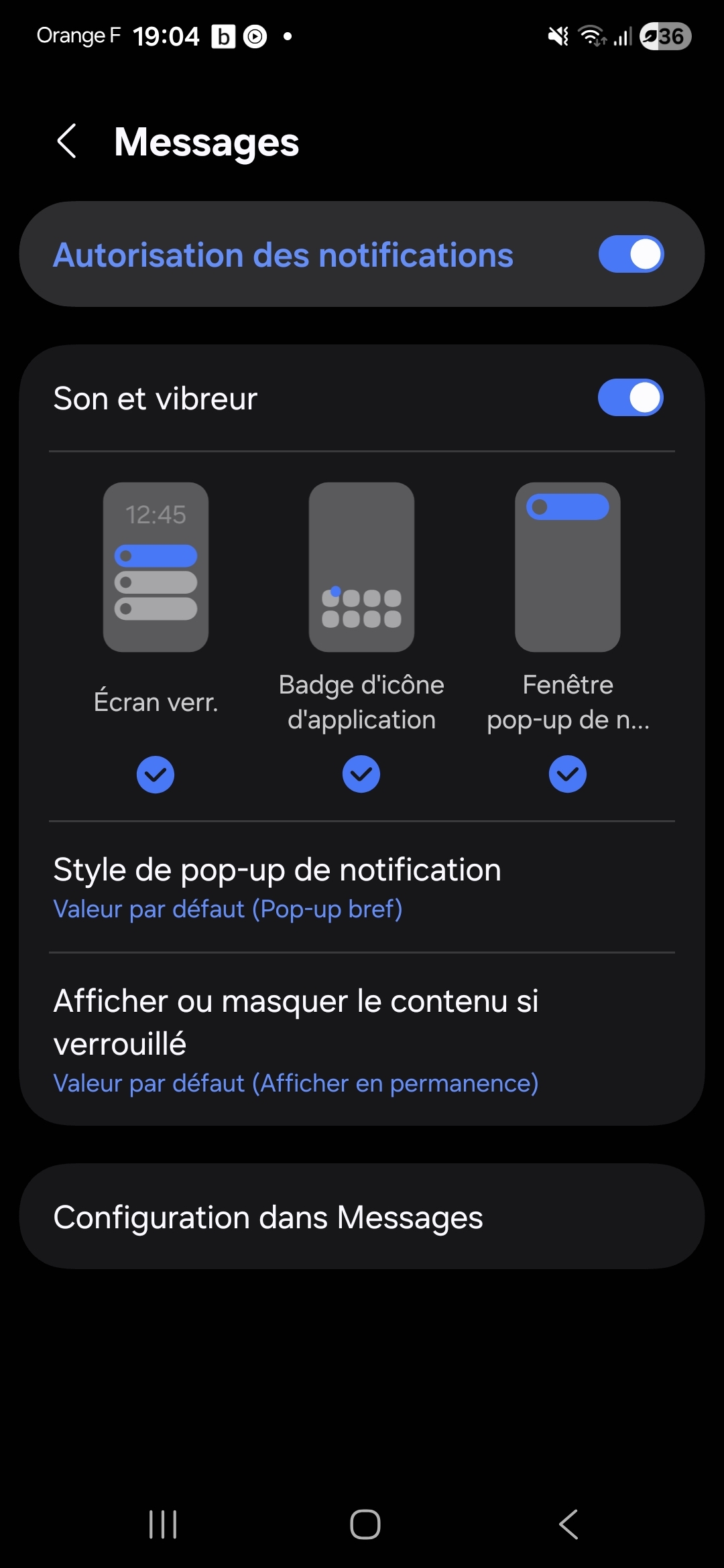724x1568 pixels.
Task: Open recent apps from navigation bar
Action: click(163, 1524)
